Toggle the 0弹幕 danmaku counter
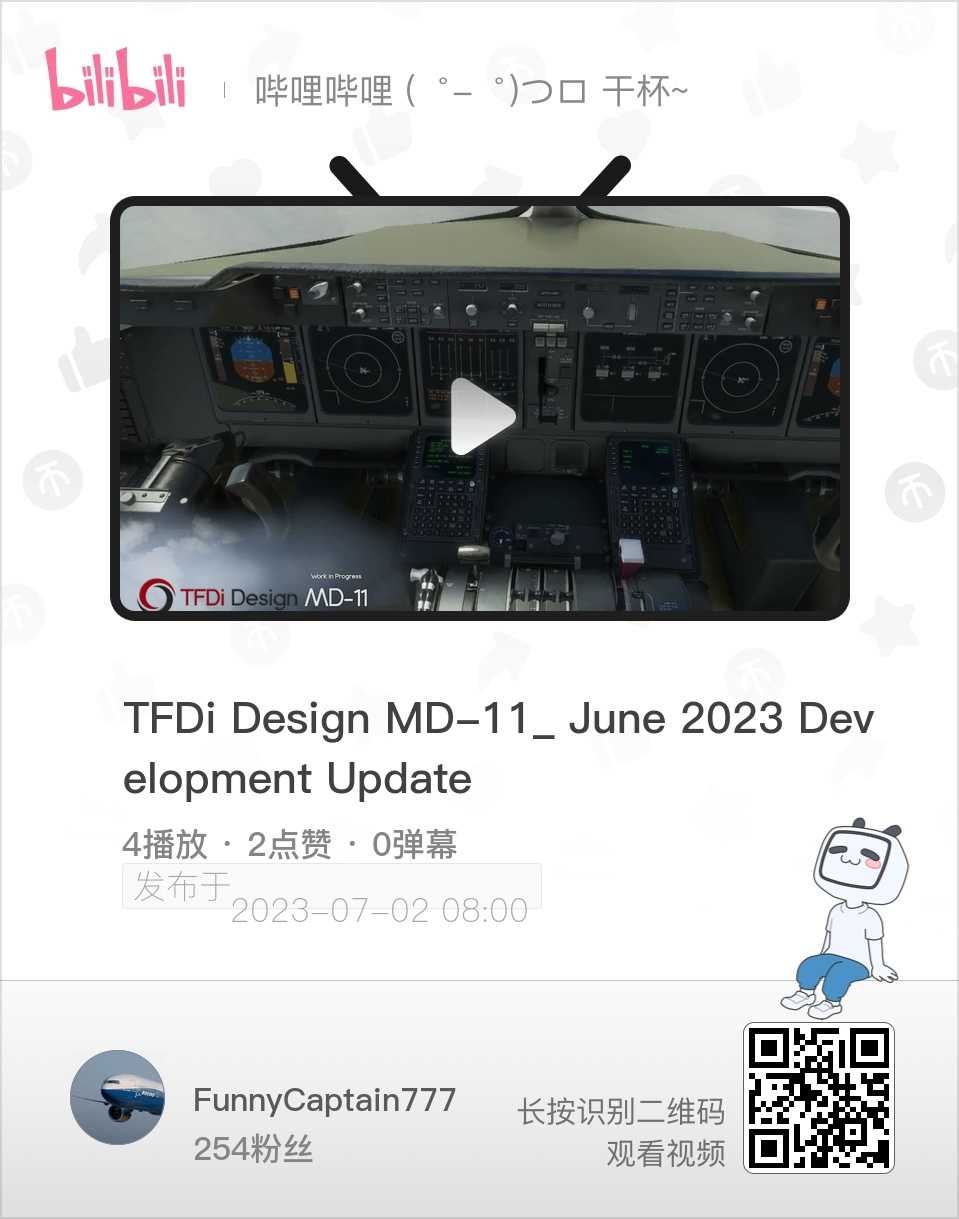The image size is (959, 1219). [412, 843]
